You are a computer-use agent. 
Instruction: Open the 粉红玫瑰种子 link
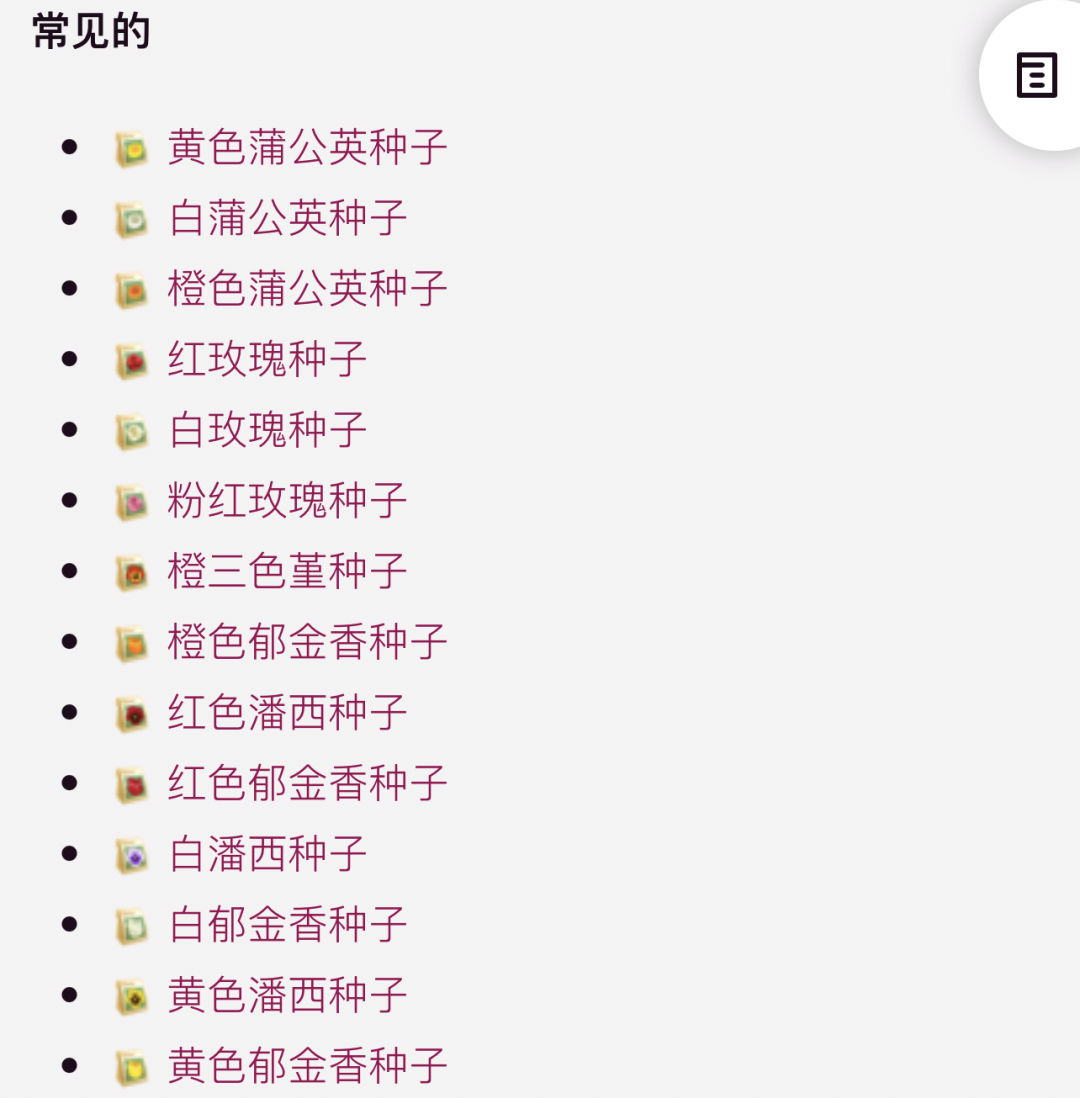coord(287,501)
